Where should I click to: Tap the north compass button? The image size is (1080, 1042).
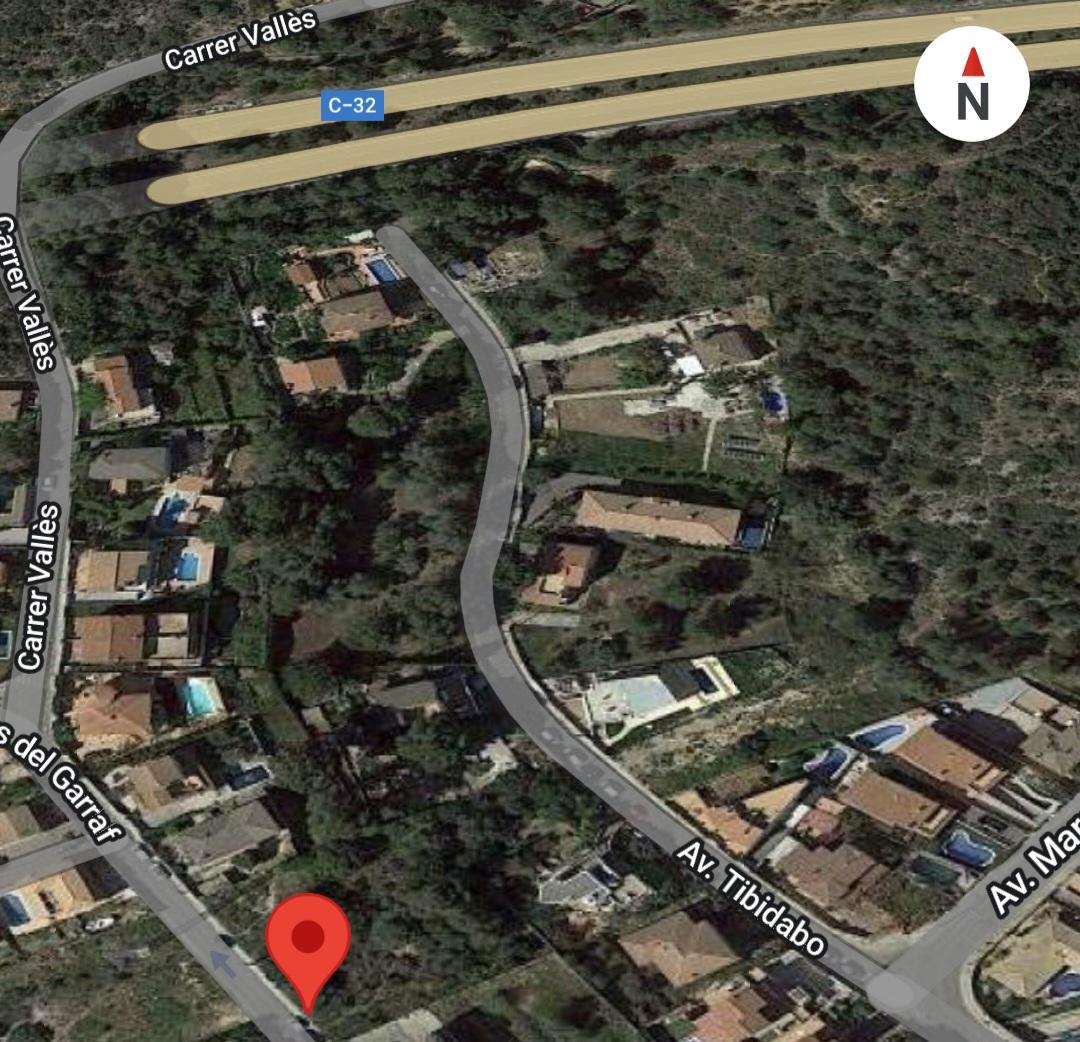(971, 83)
